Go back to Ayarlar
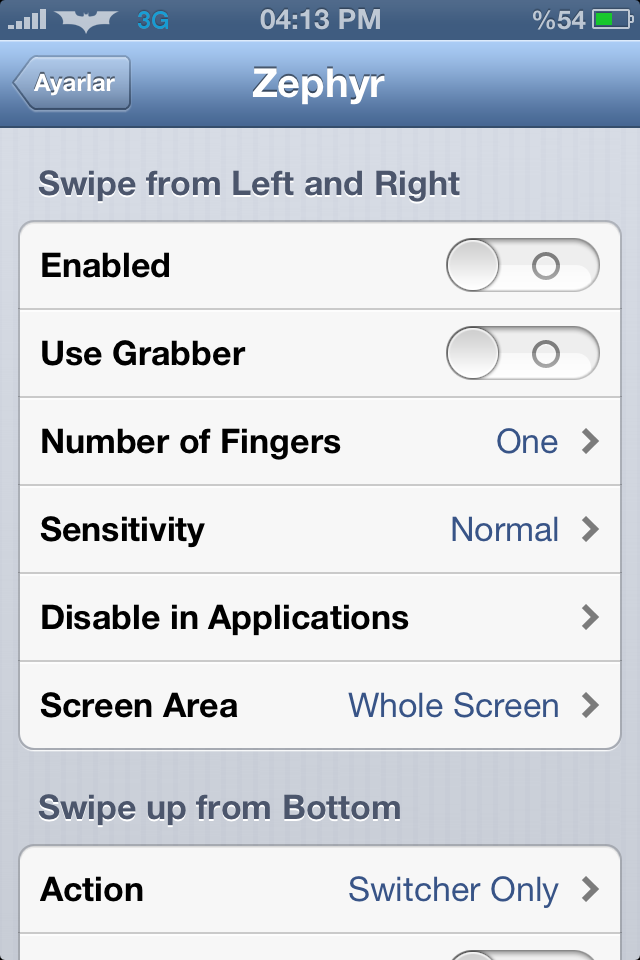Viewport: 640px width, 960px height. 72,84
